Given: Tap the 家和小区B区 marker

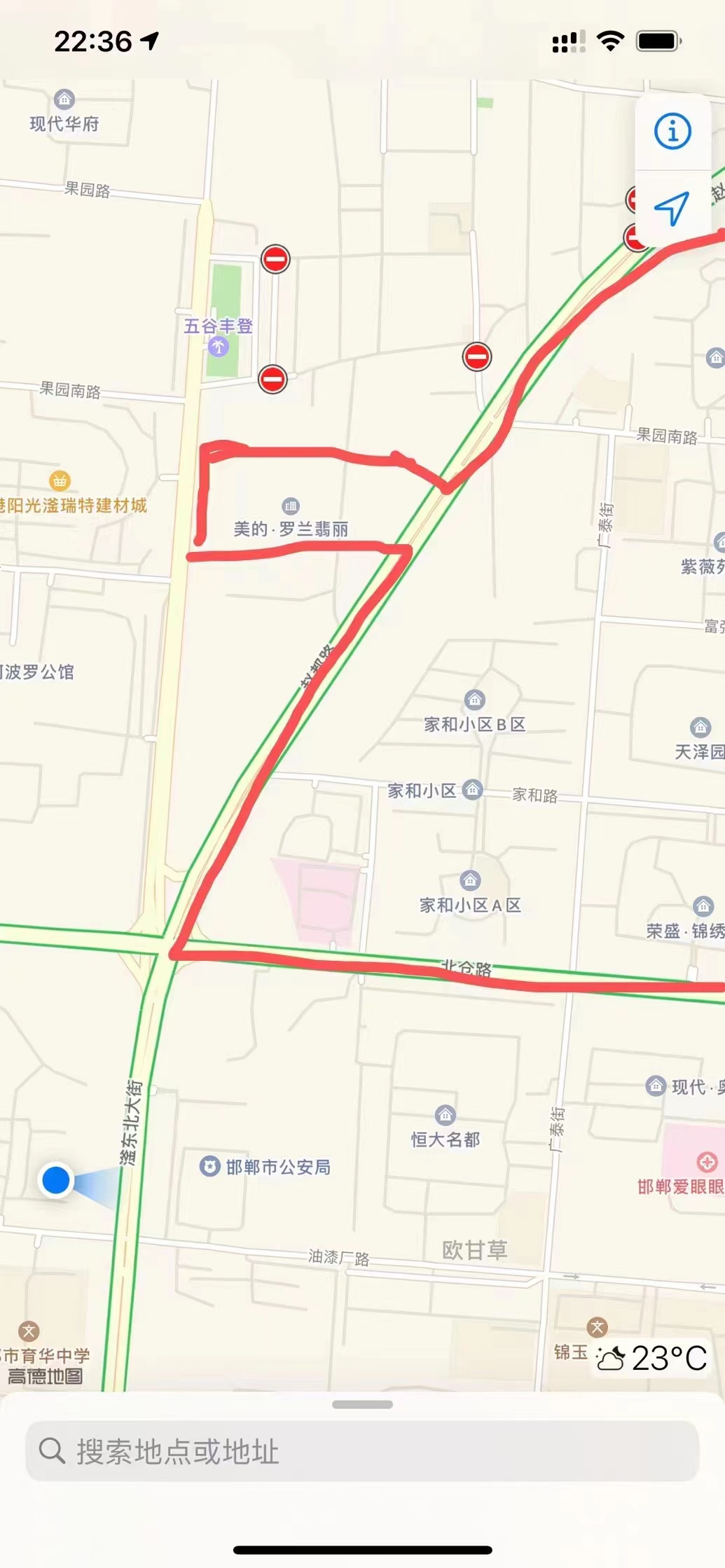Looking at the screenshot, I should (x=475, y=700).
